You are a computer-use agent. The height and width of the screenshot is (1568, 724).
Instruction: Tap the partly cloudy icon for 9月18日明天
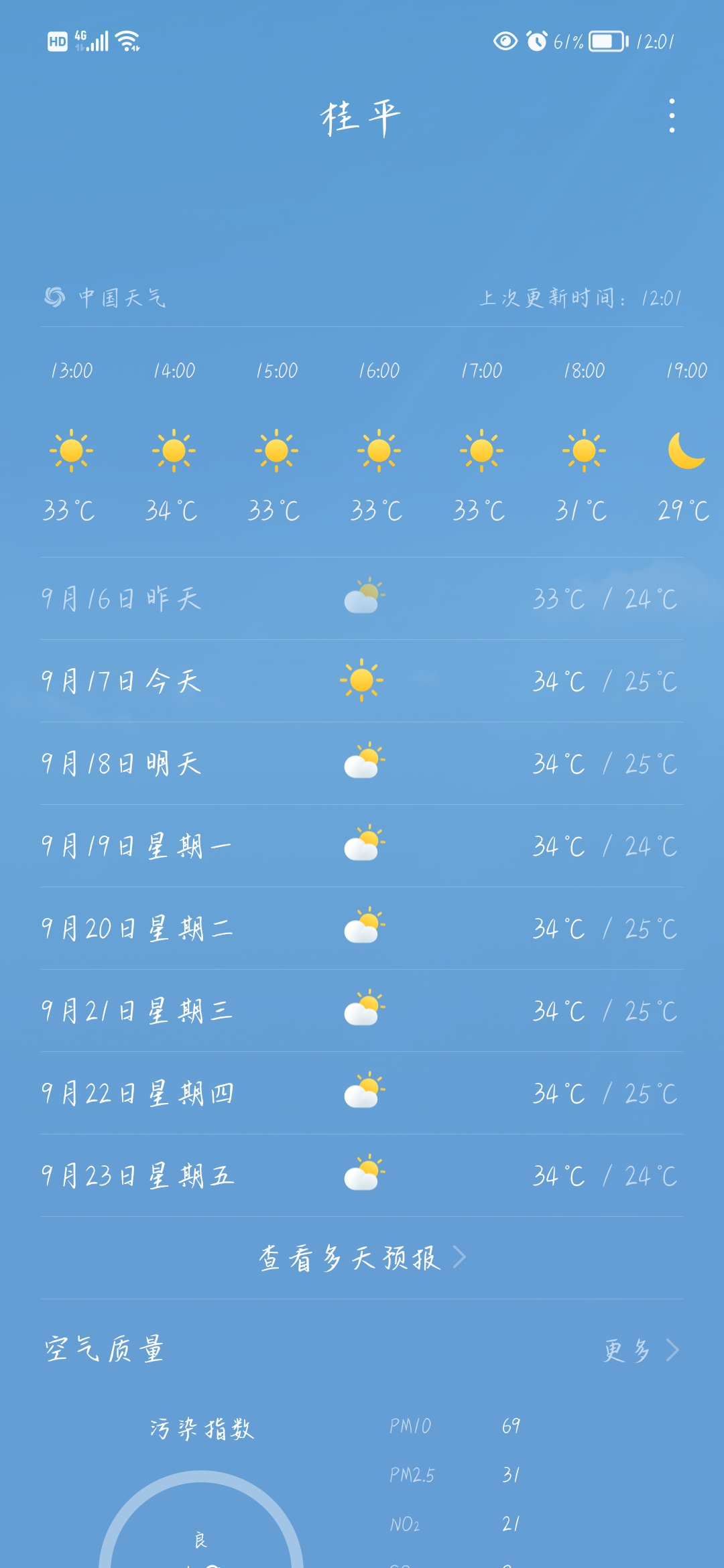362,763
